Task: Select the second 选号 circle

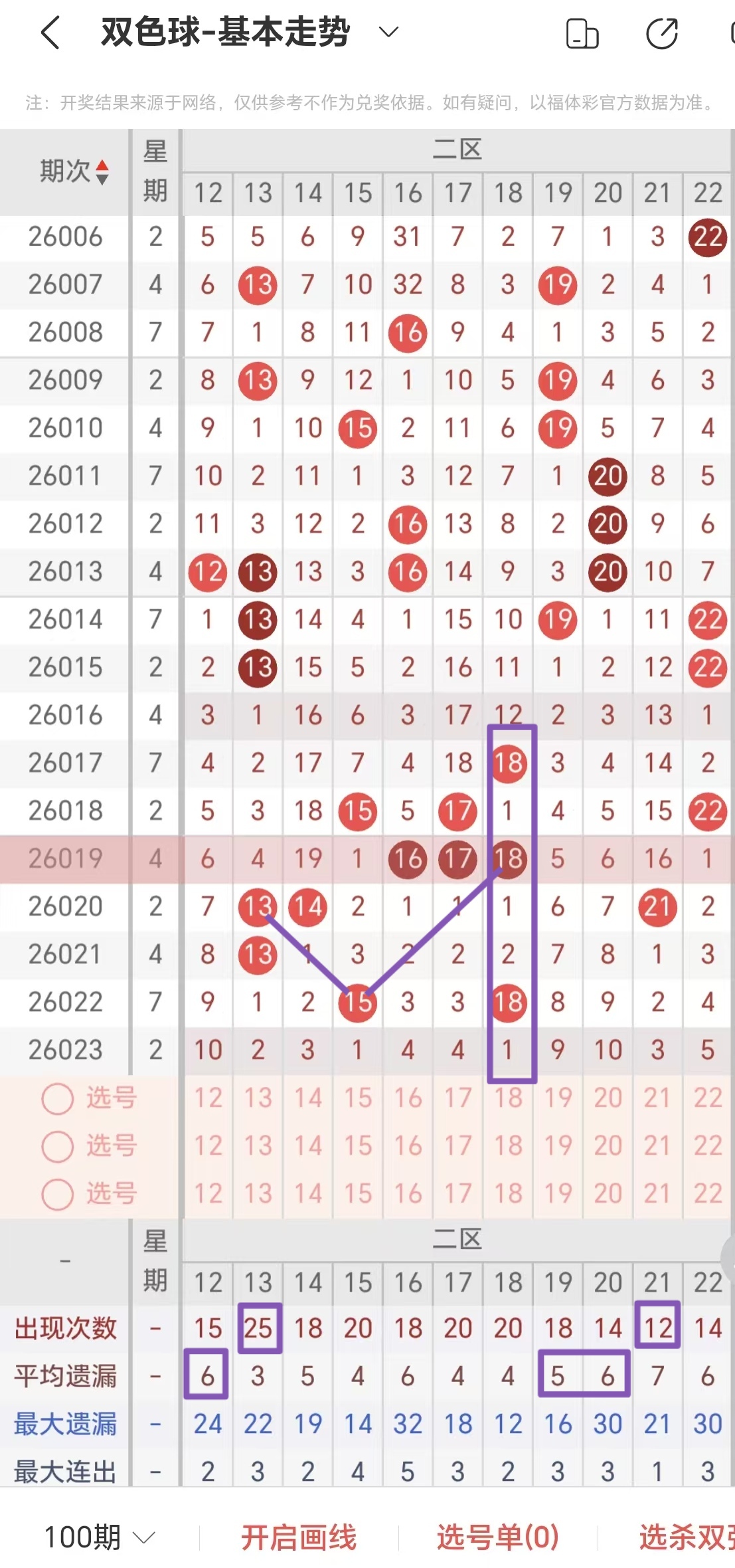Action: [x=56, y=1146]
